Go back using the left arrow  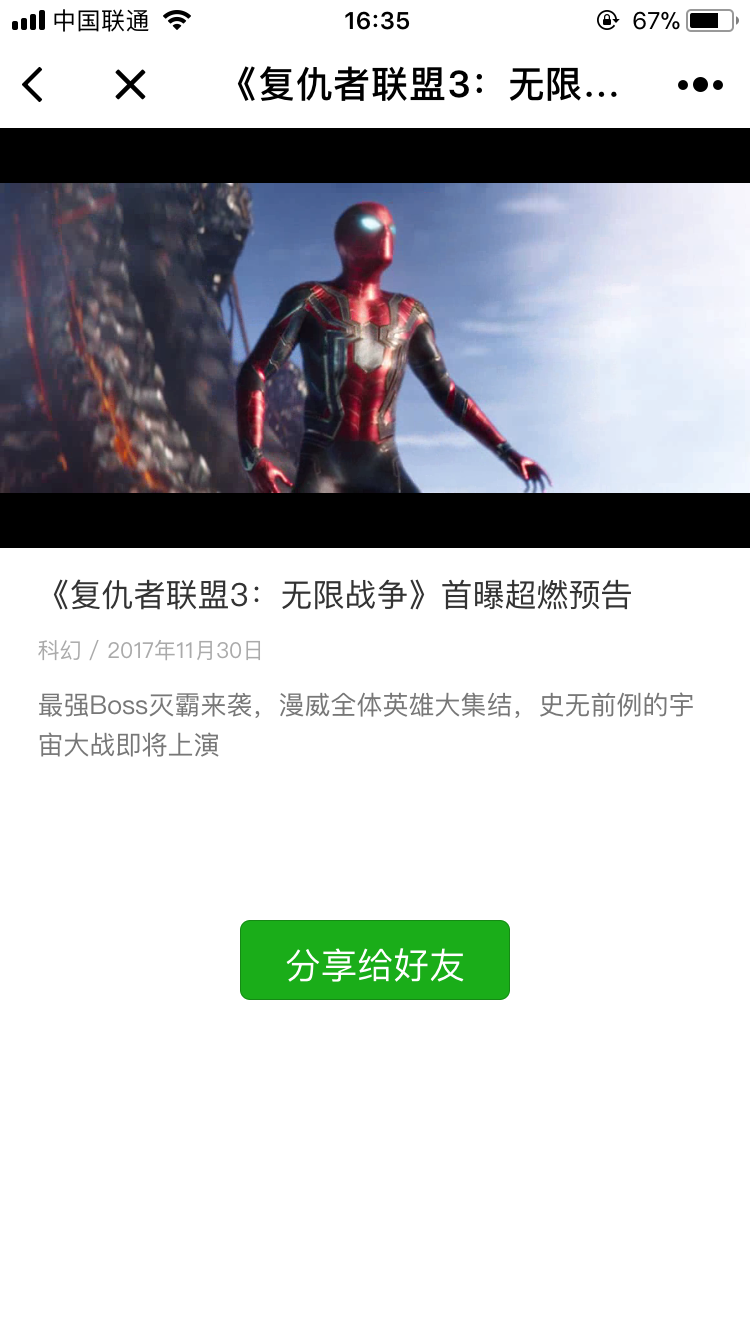pyautogui.click(x=33, y=85)
